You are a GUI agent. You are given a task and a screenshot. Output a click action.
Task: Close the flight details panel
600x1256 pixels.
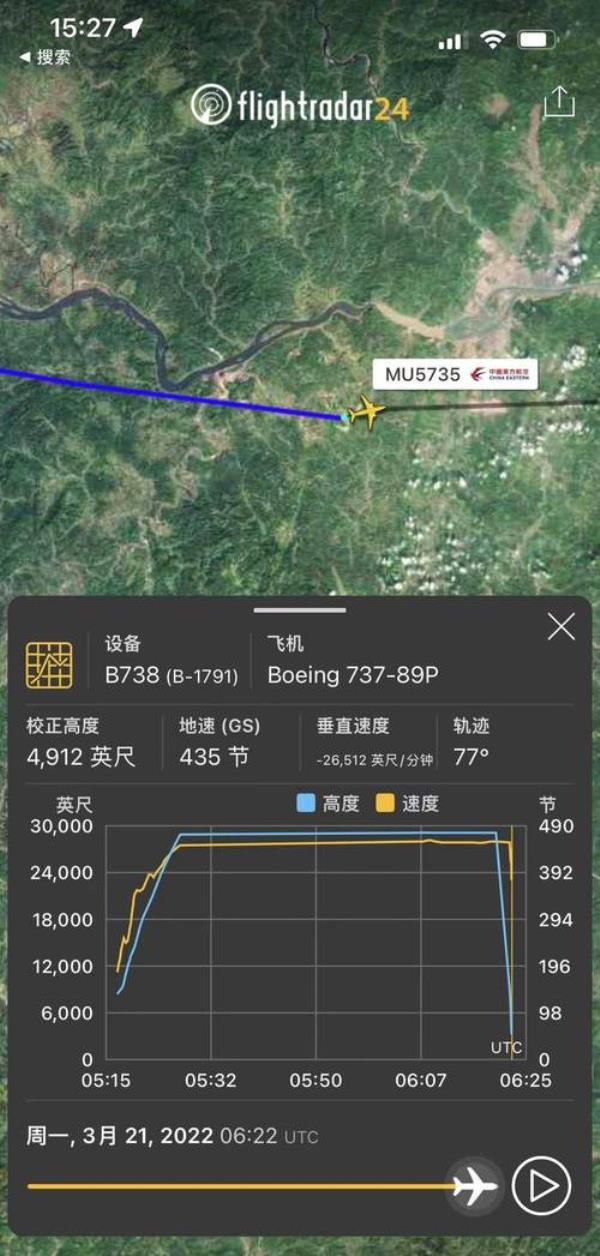(561, 627)
